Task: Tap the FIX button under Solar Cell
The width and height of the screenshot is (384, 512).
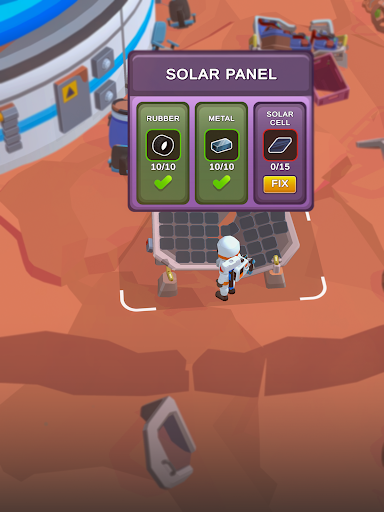Action: point(280,184)
